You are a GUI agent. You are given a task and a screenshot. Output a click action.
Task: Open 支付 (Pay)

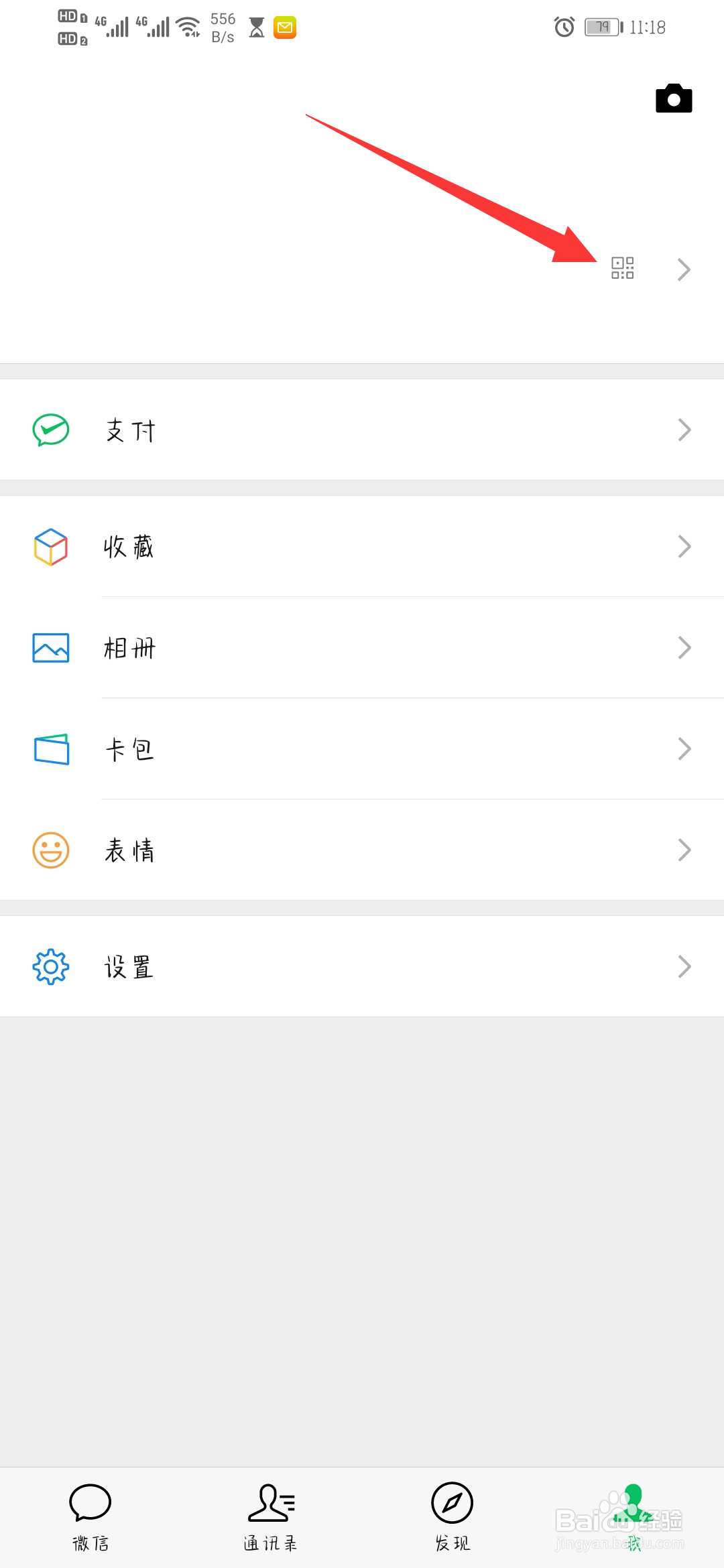362,430
